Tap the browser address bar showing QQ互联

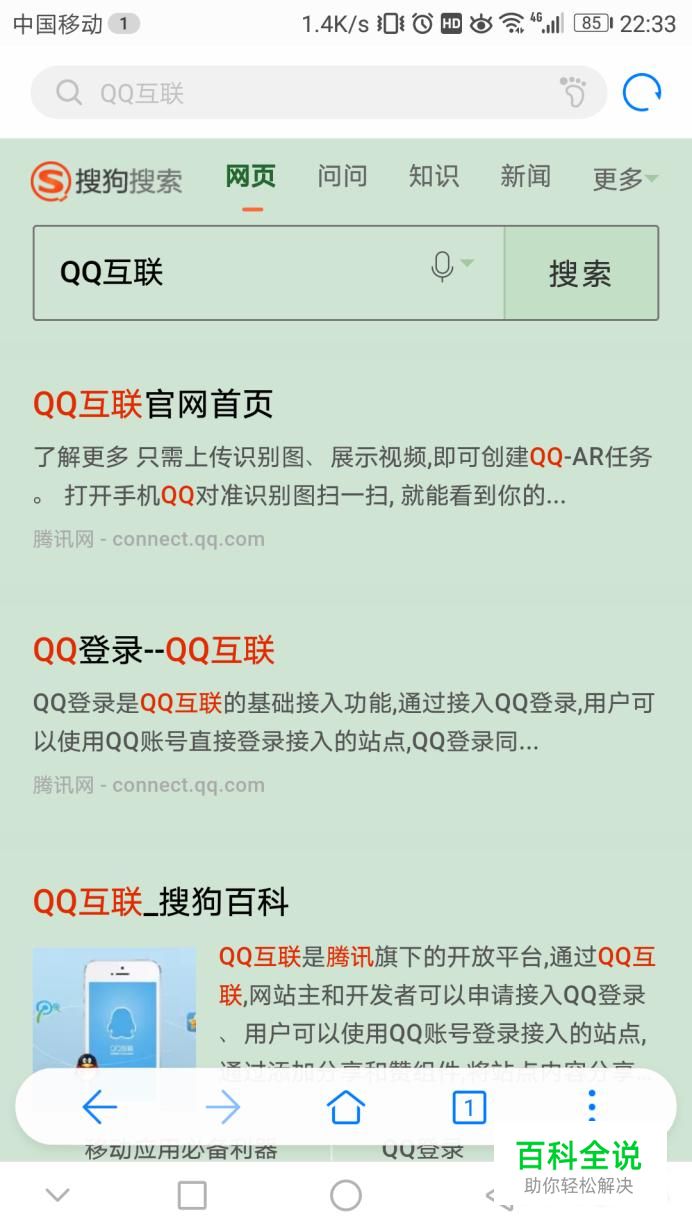click(x=300, y=93)
